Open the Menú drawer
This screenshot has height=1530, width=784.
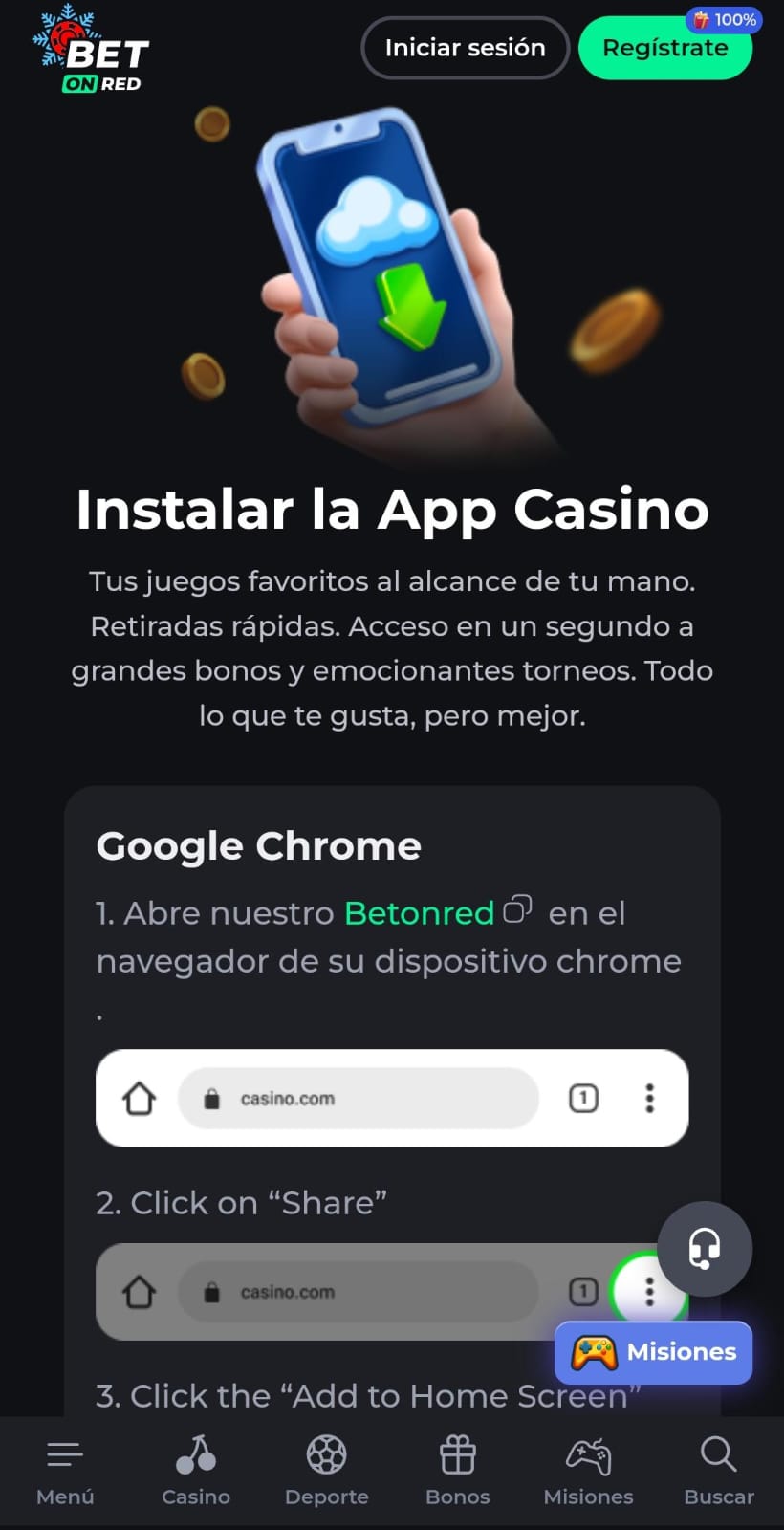(65, 1473)
